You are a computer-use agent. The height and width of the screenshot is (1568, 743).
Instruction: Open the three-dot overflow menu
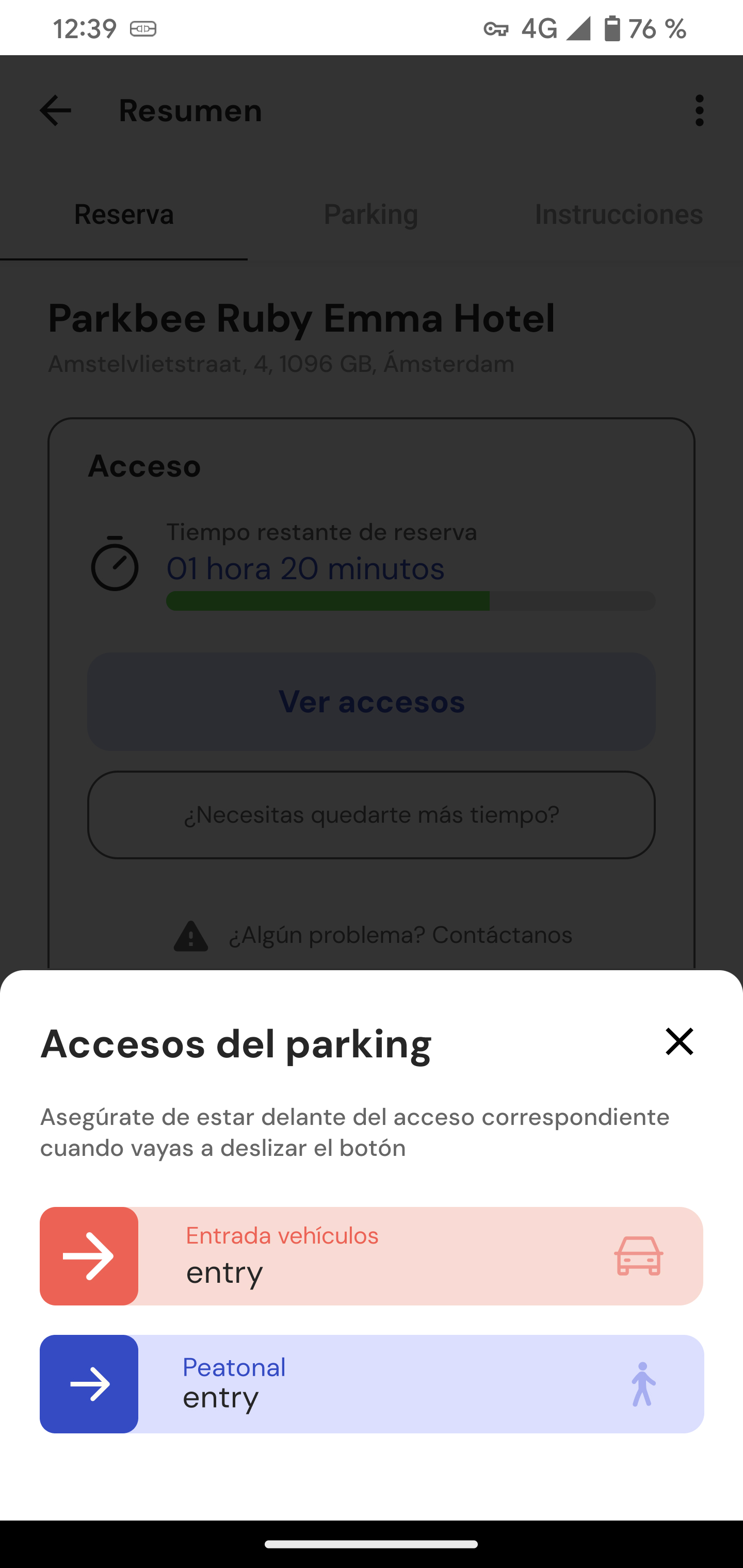[699, 110]
